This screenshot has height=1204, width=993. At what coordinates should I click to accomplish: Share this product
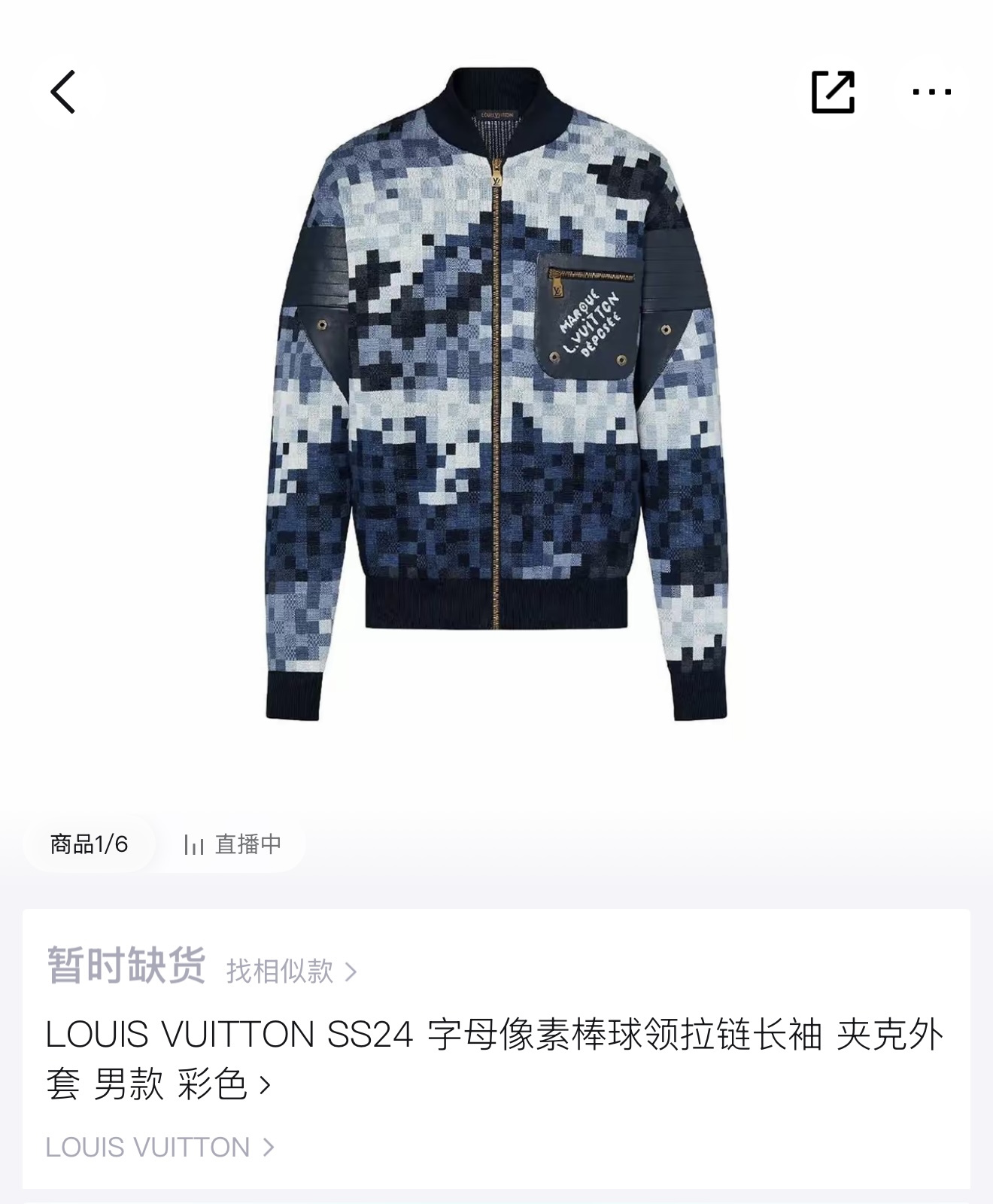point(833,92)
